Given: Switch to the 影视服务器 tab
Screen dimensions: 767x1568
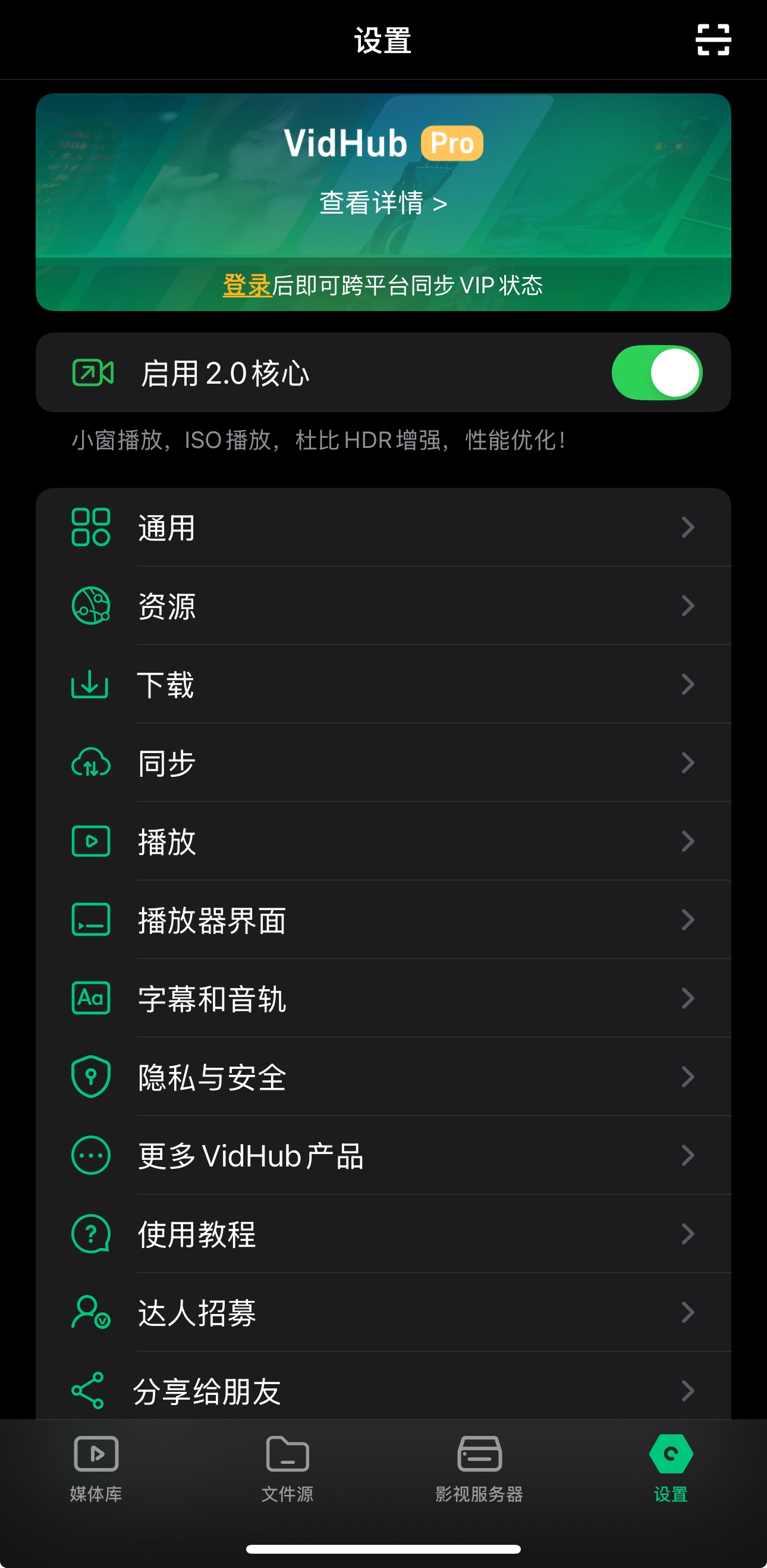Looking at the screenshot, I should 479,1468.
